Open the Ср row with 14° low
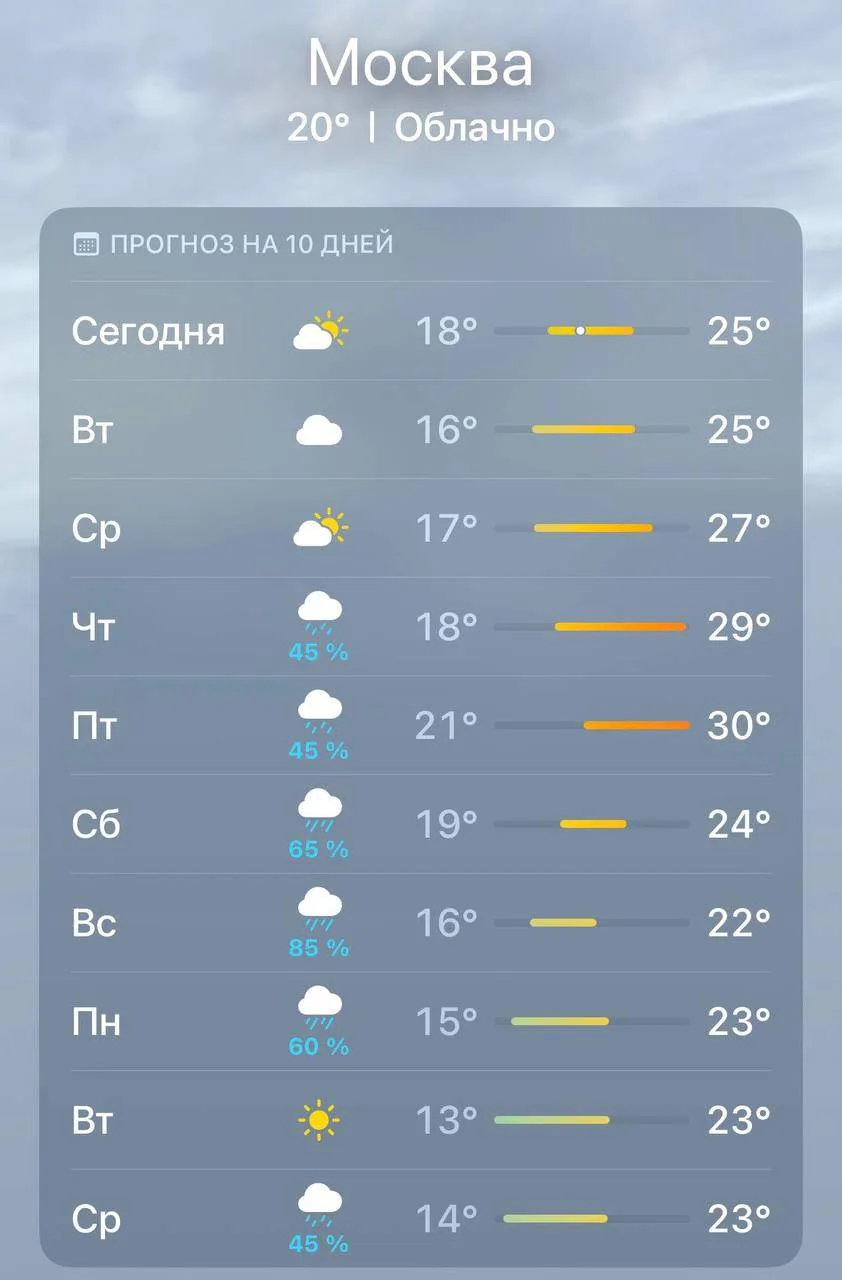 421,1218
